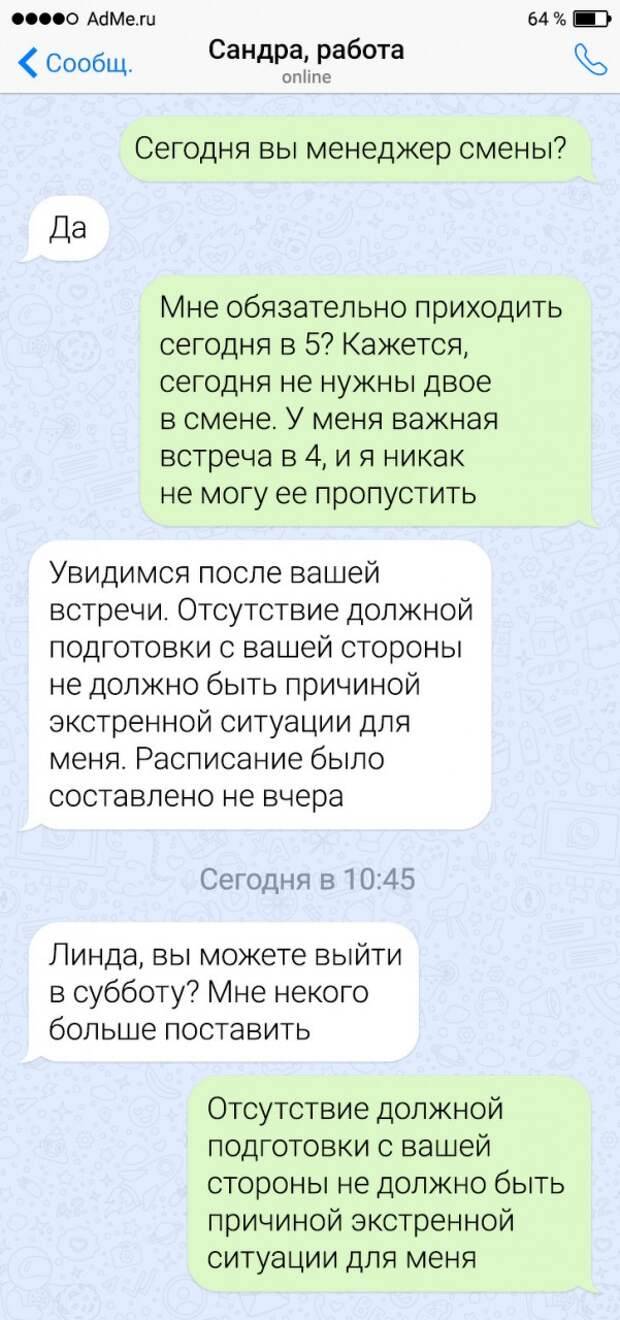
Task: Call Сандра, работа with the phone icon
Action: click(x=590, y=62)
